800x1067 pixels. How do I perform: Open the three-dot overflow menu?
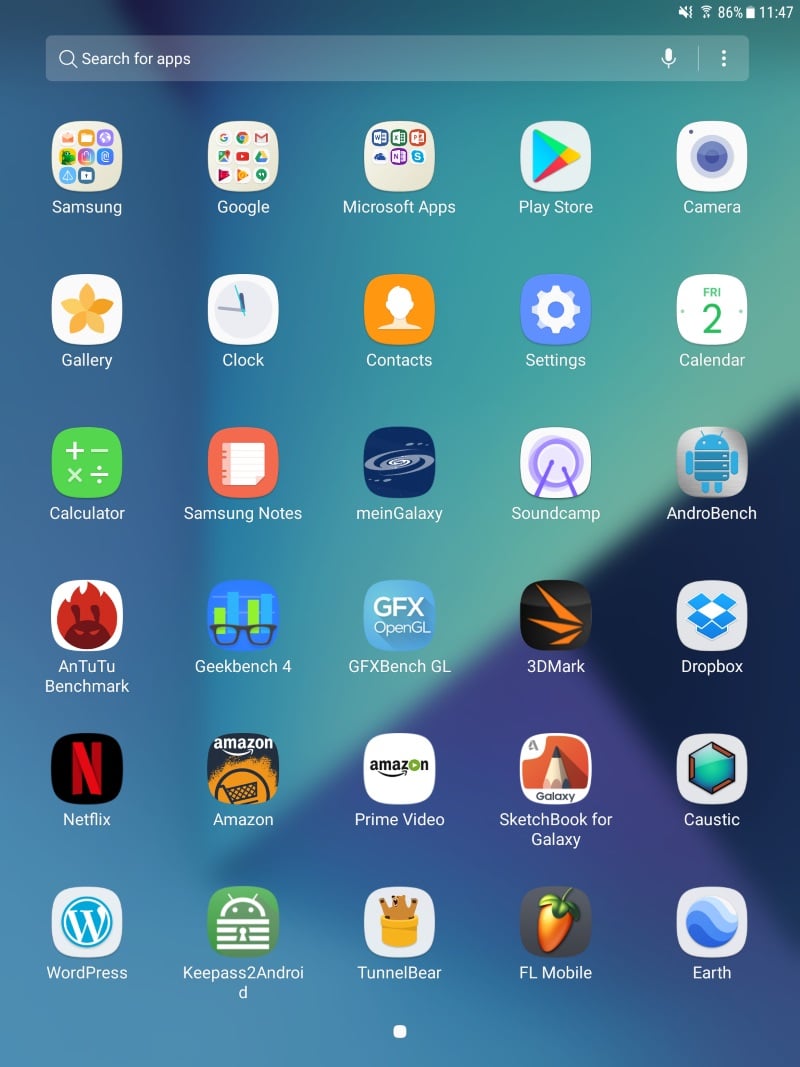[724, 59]
